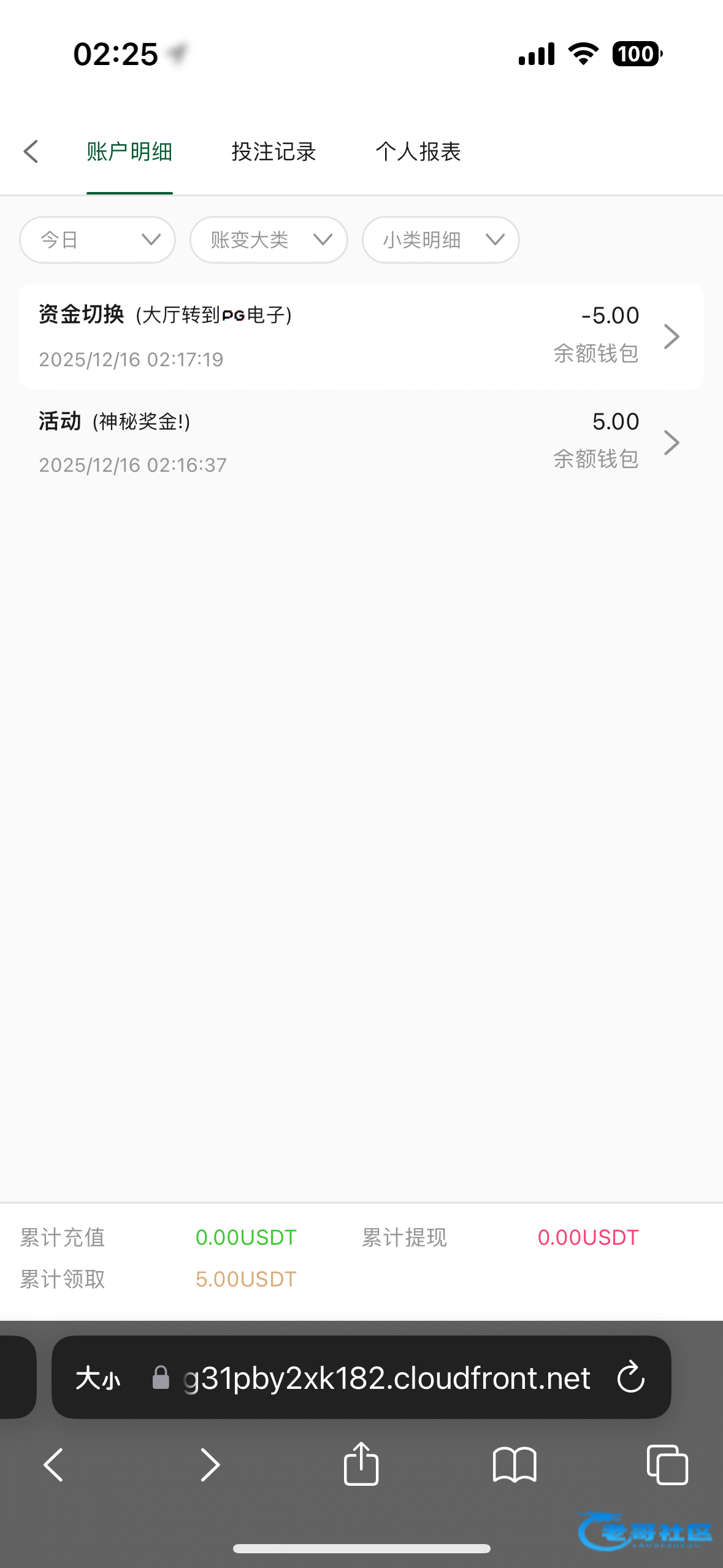The width and height of the screenshot is (723, 1568).
Task: Open the 资金切换 transaction record
Action: click(361, 336)
